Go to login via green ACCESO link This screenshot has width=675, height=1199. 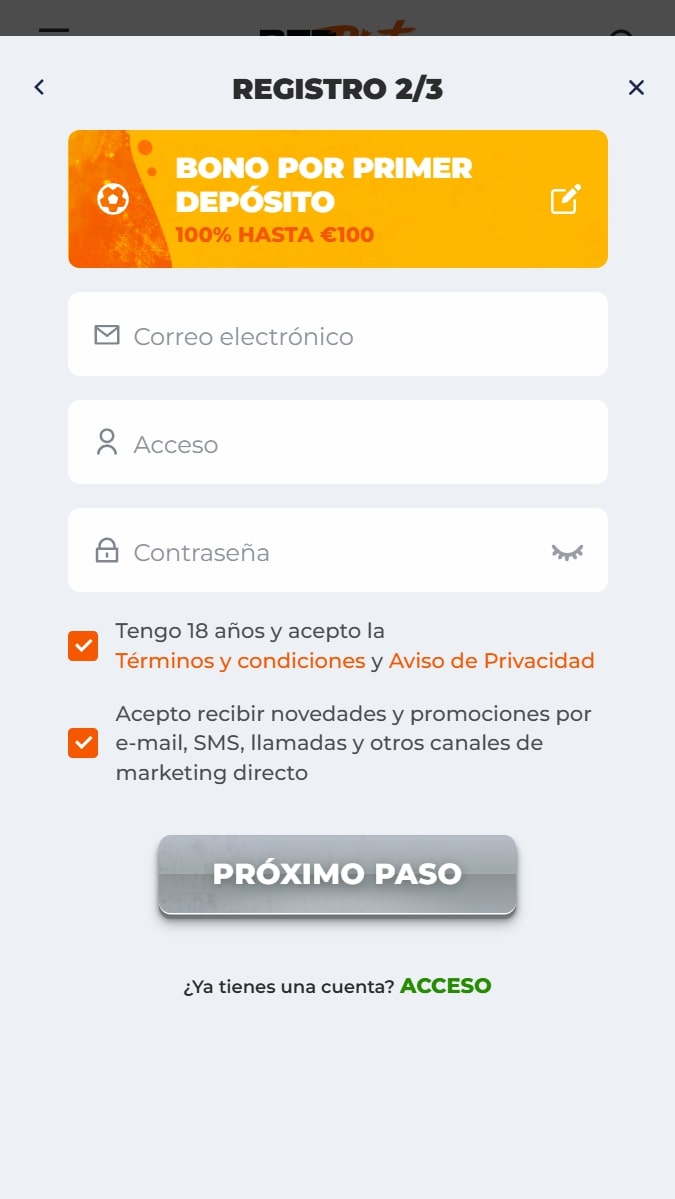[446, 986]
